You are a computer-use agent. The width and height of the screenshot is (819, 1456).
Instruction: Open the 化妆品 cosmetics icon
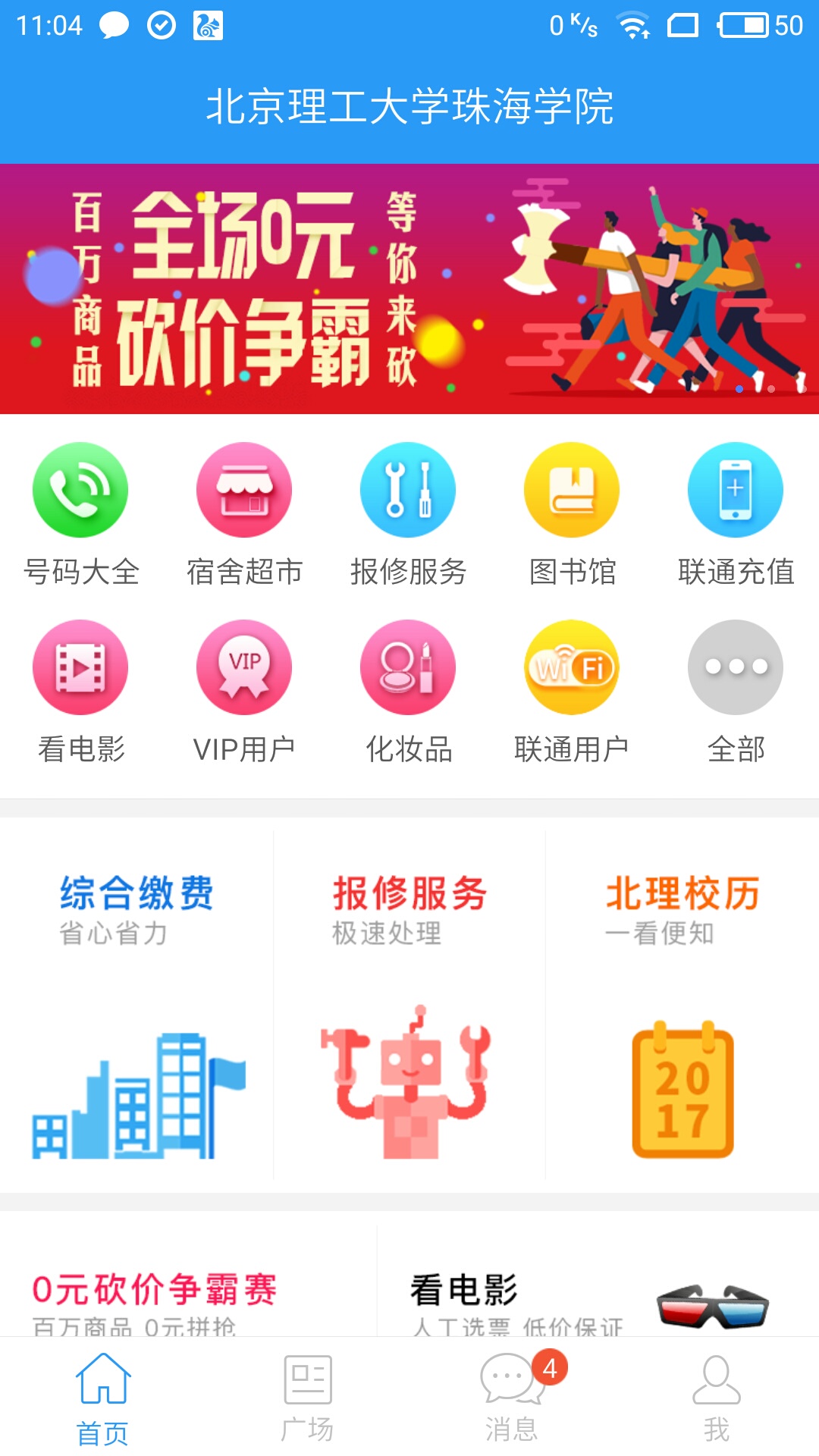pyautogui.click(x=408, y=667)
